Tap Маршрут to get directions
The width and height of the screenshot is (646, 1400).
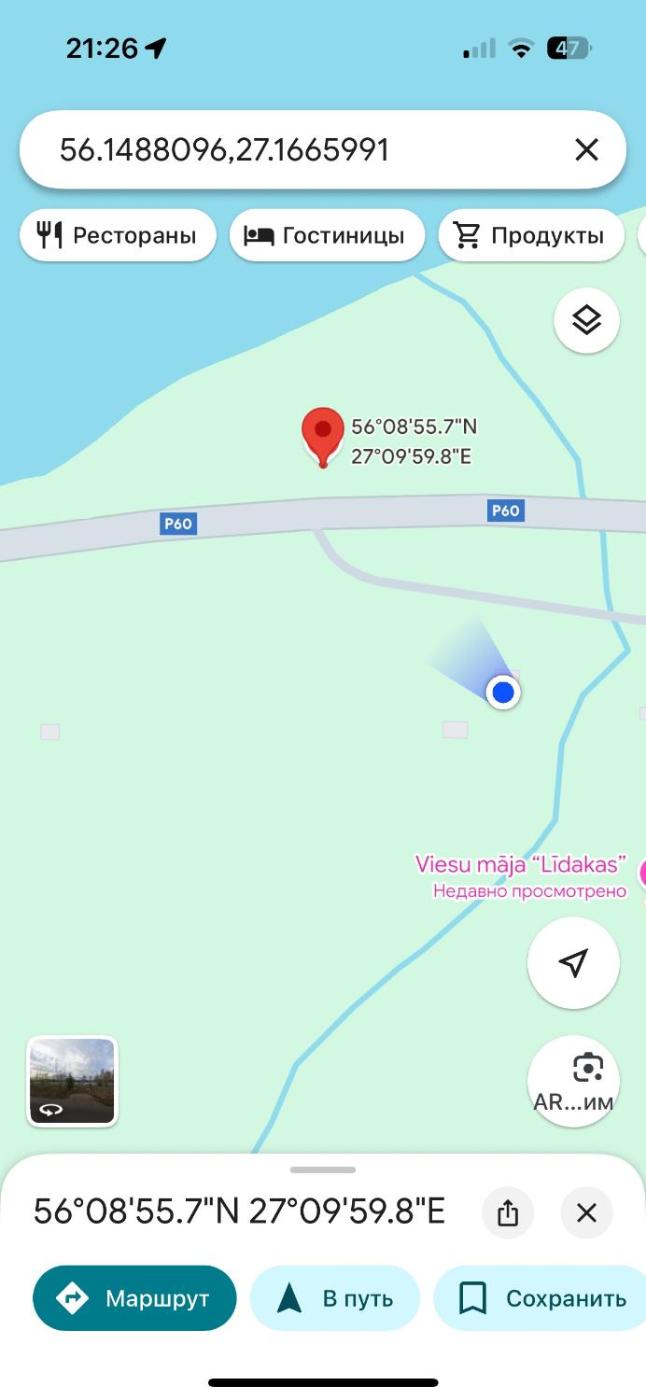pos(134,1298)
